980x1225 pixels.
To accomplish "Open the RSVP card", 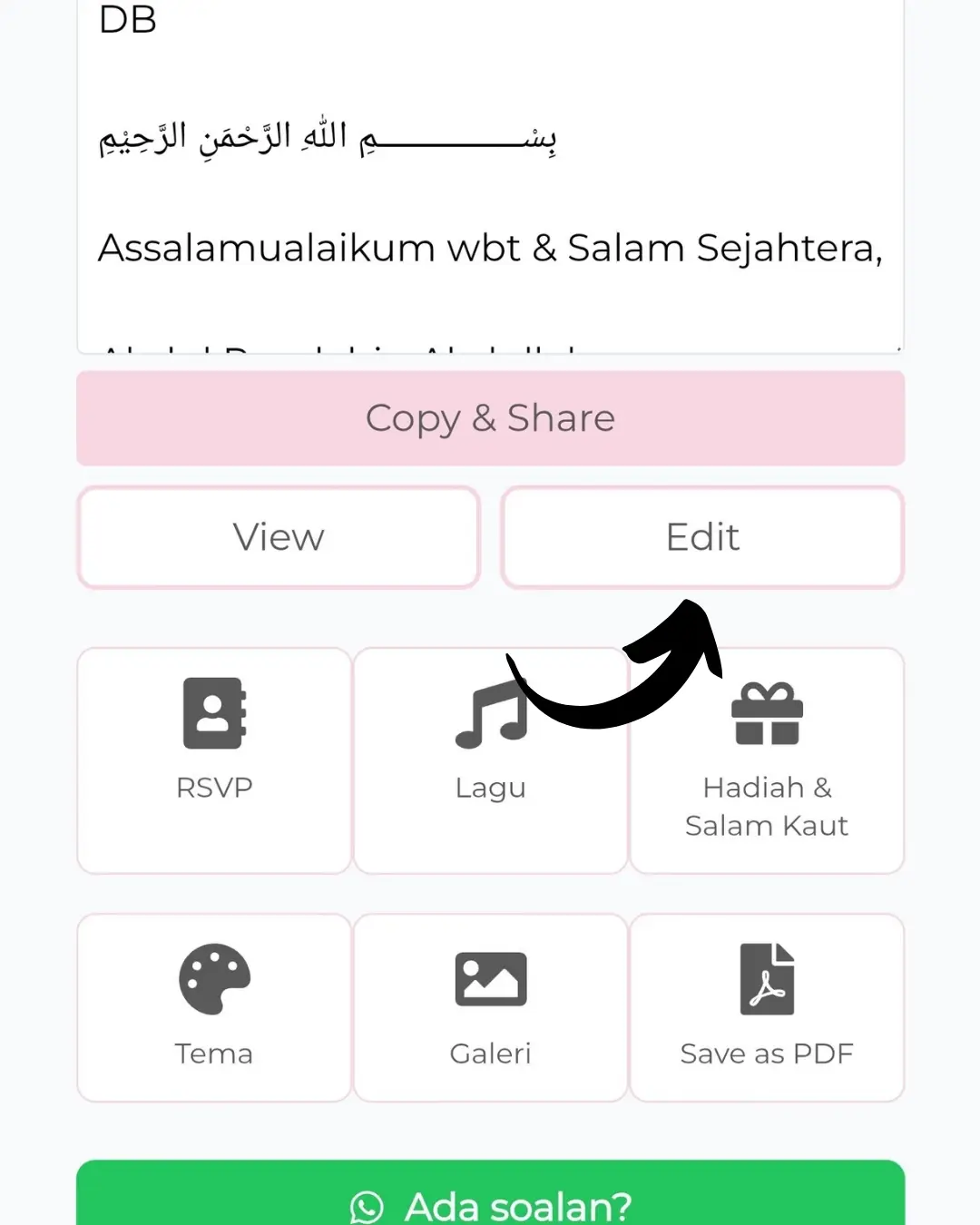I will coord(214,760).
